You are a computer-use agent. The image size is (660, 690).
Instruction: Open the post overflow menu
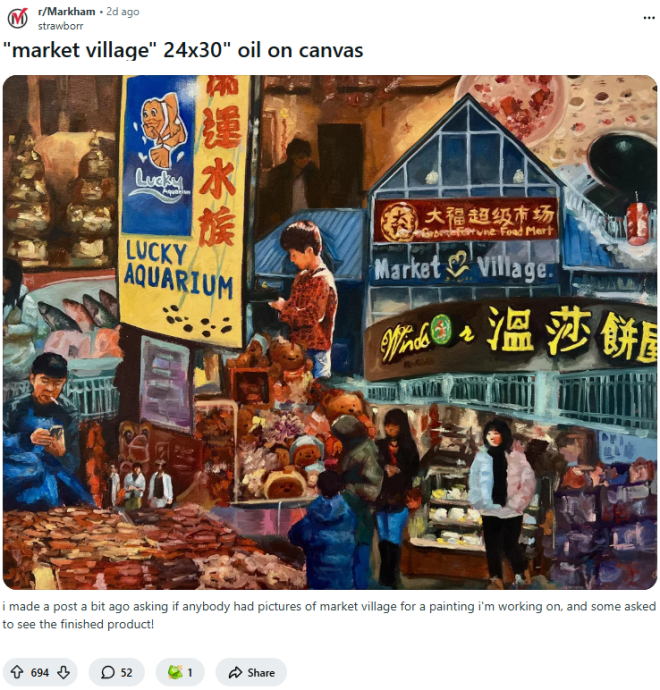click(x=637, y=18)
